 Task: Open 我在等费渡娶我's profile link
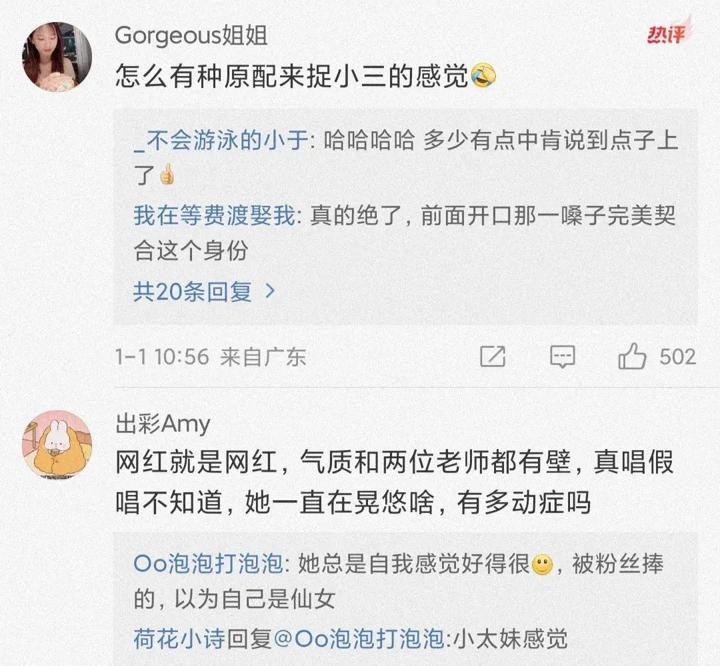coord(214,216)
